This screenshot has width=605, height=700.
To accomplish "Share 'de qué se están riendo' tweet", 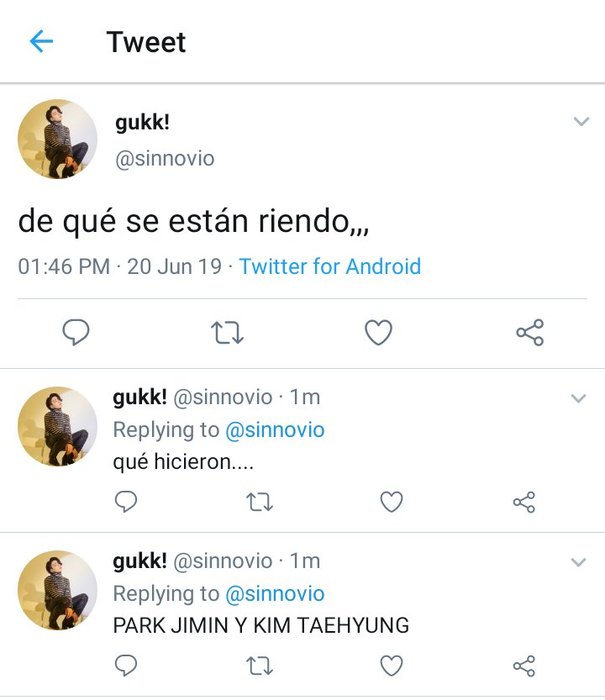I will coord(529,332).
